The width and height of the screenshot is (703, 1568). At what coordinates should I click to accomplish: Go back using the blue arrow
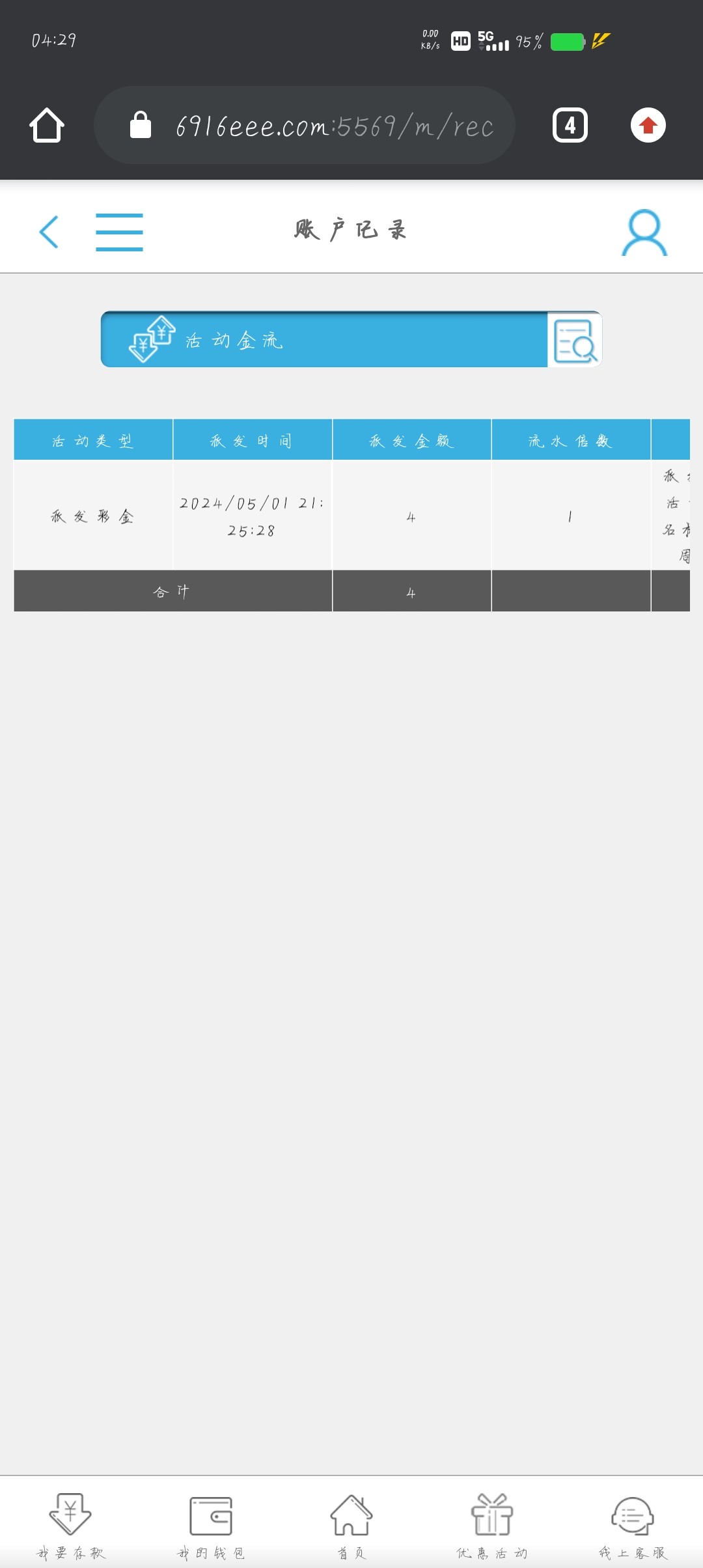[x=49, y=232]
